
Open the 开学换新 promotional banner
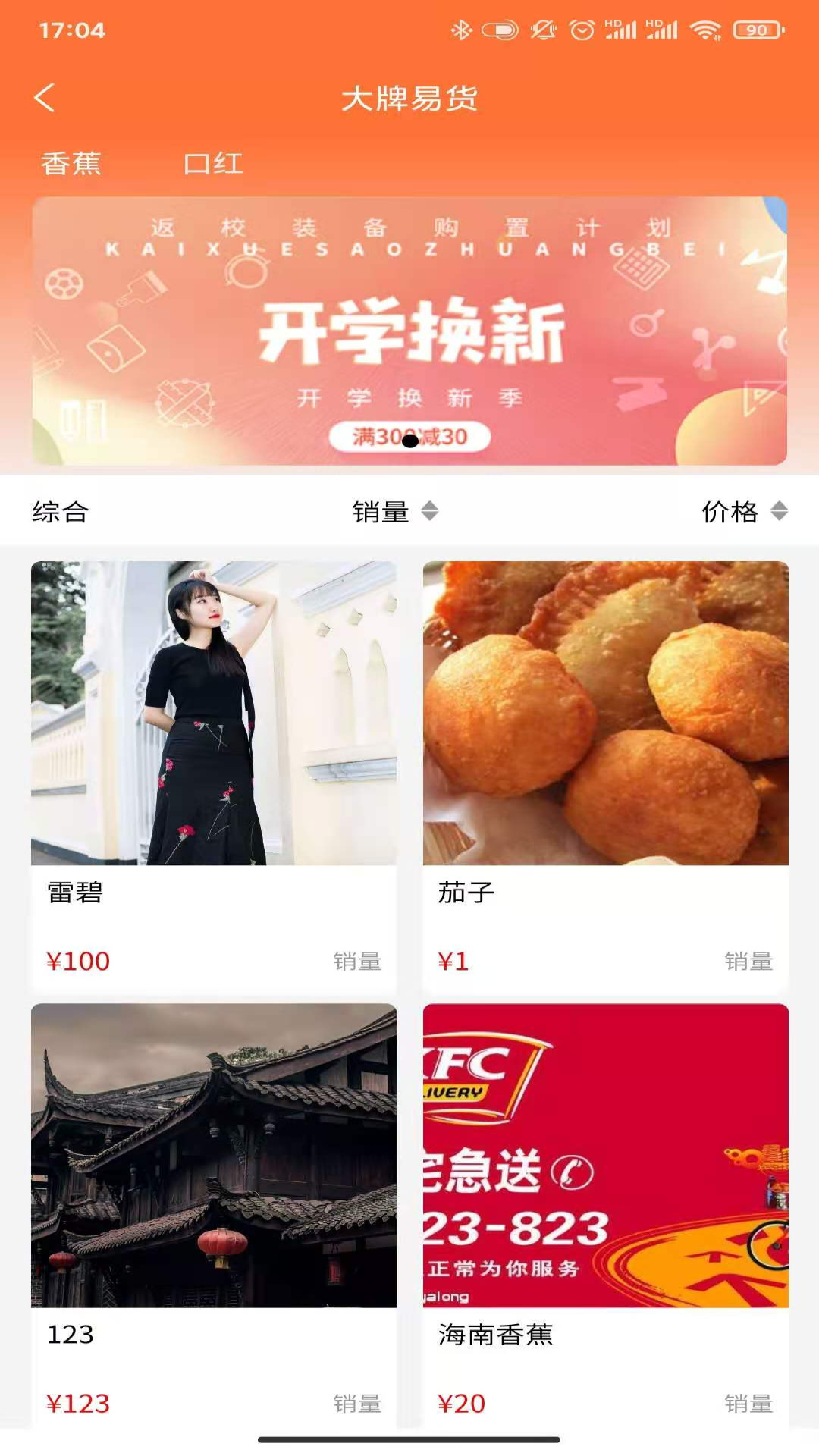click(409, 331)
